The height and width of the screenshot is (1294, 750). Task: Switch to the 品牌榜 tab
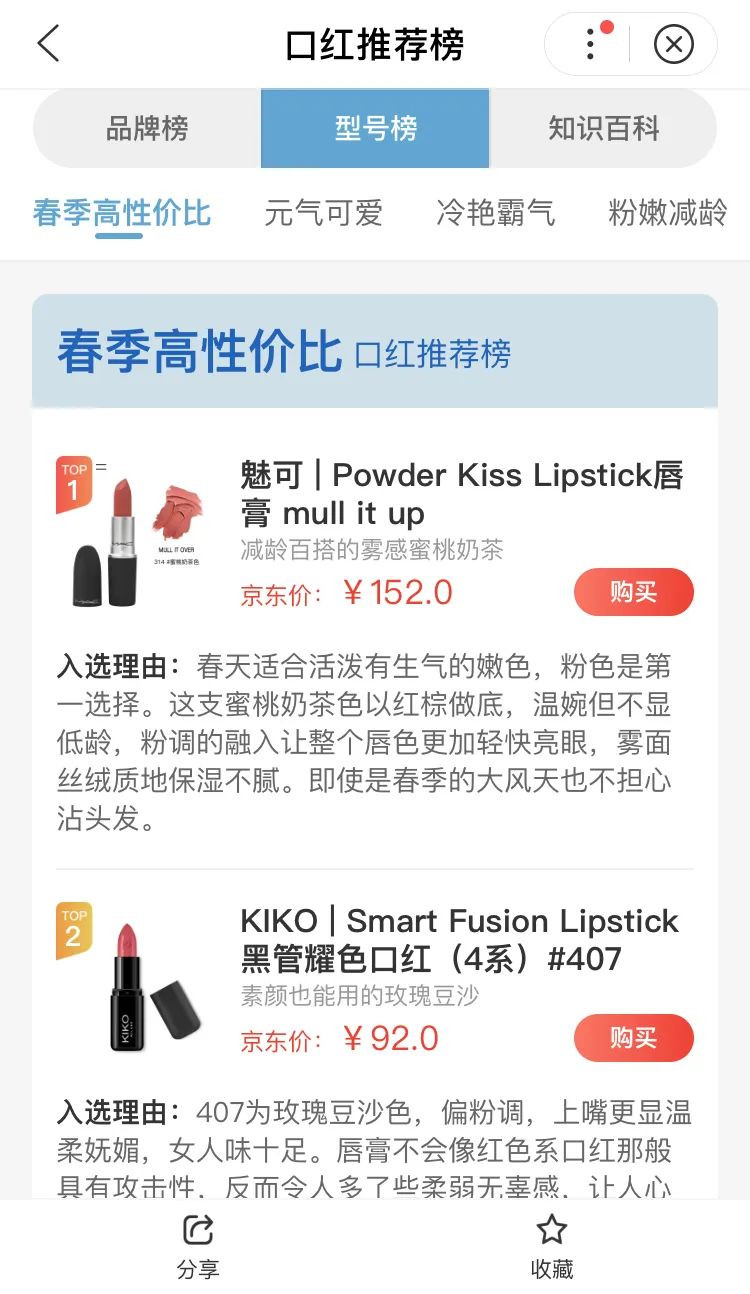[x=147, y=129]
